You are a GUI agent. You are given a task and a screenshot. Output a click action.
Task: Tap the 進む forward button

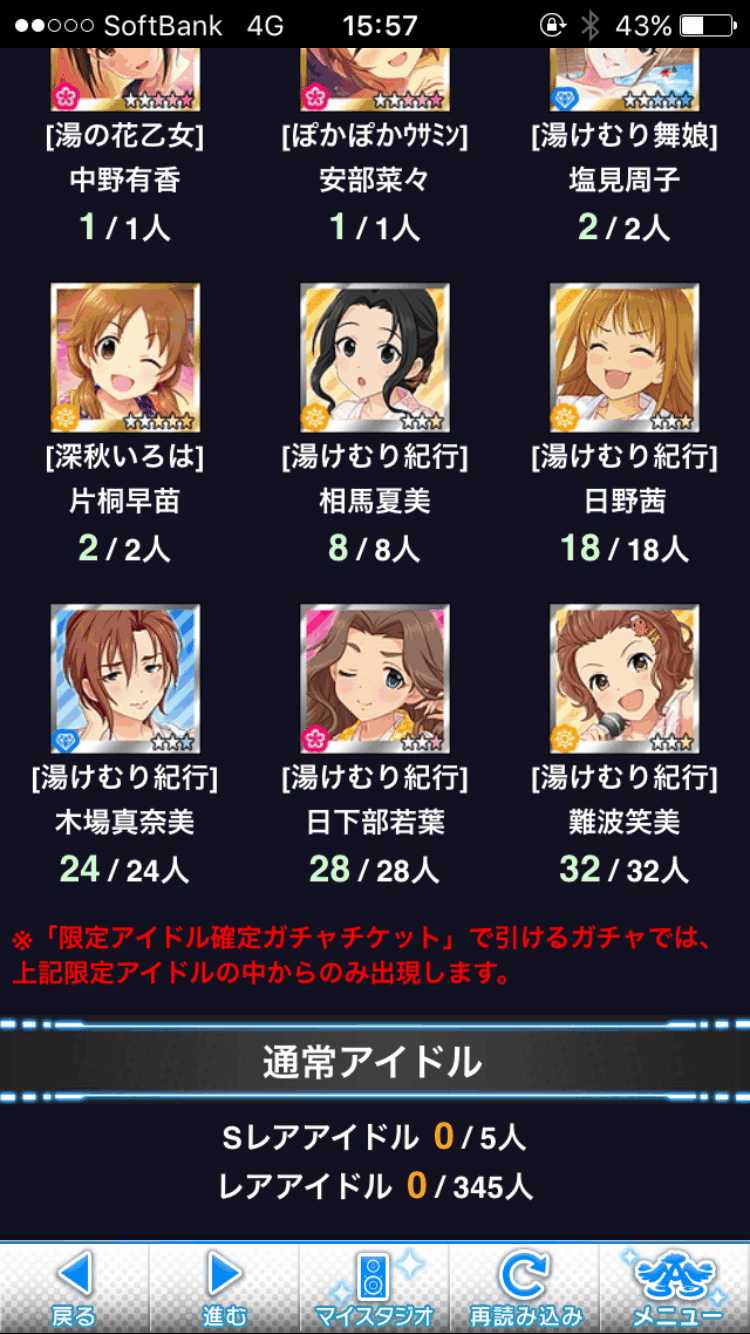[x=224, y=1288]
